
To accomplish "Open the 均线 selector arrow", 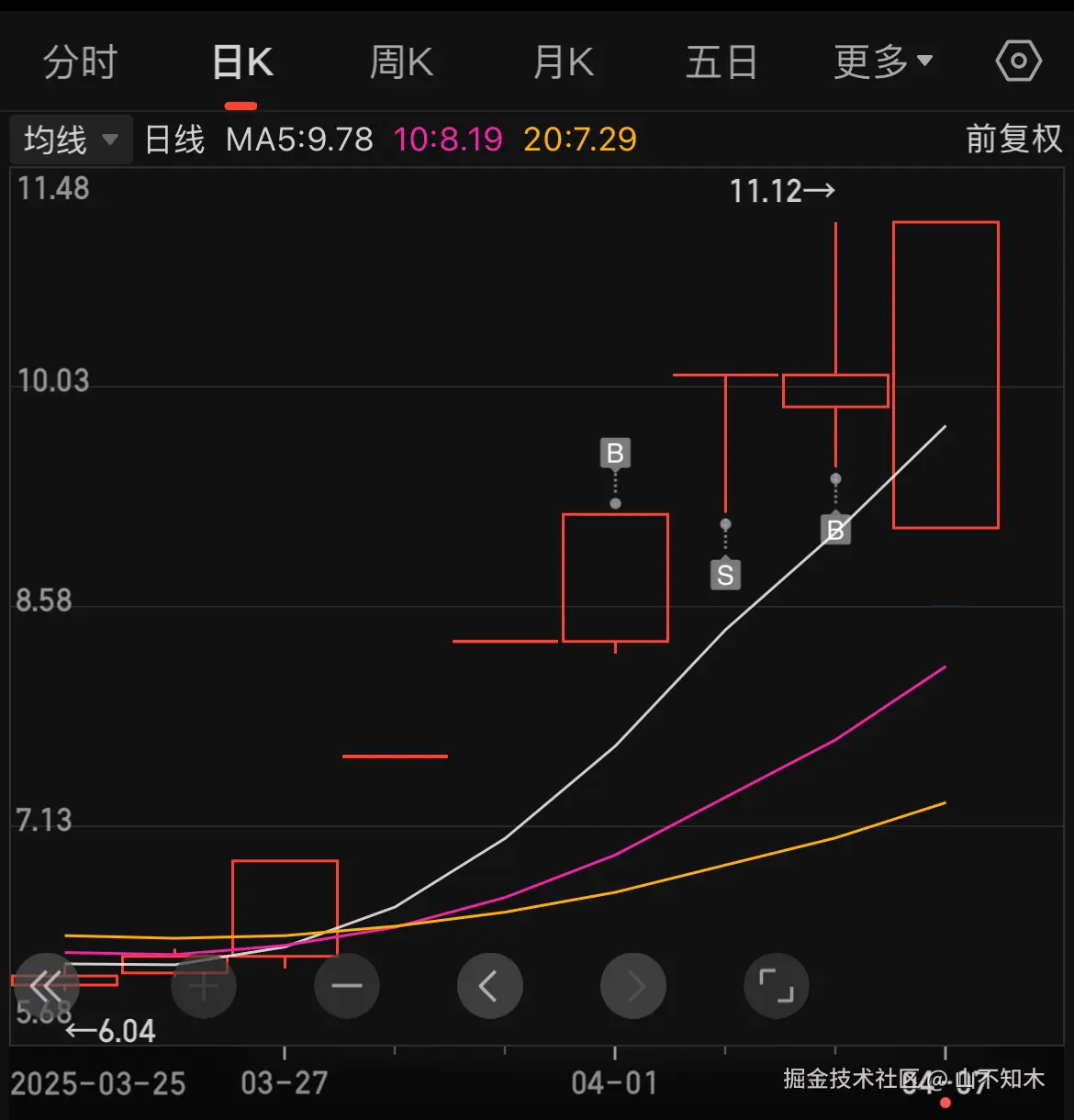I will pyautogui.click(x=109, y=140).
